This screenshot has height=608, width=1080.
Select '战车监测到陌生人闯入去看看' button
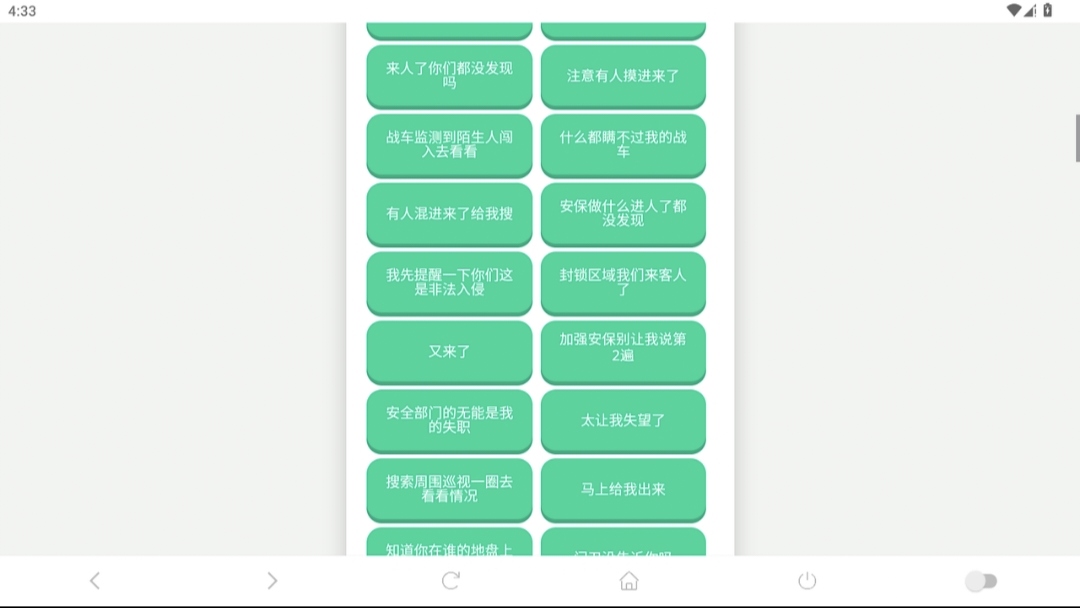[x=449, y=144]
